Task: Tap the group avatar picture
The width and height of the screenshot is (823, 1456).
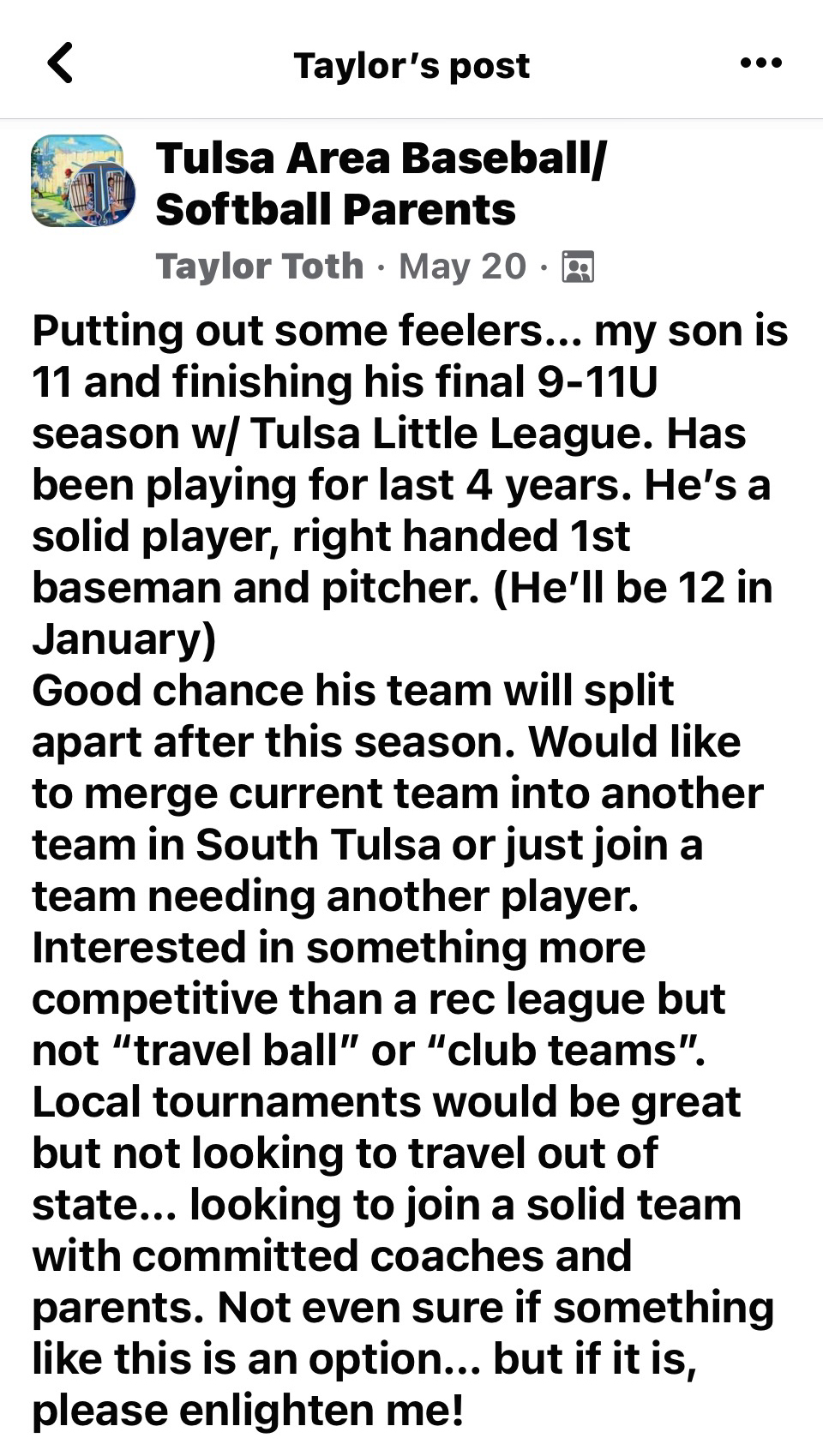Action: click(x=82, y=181)
